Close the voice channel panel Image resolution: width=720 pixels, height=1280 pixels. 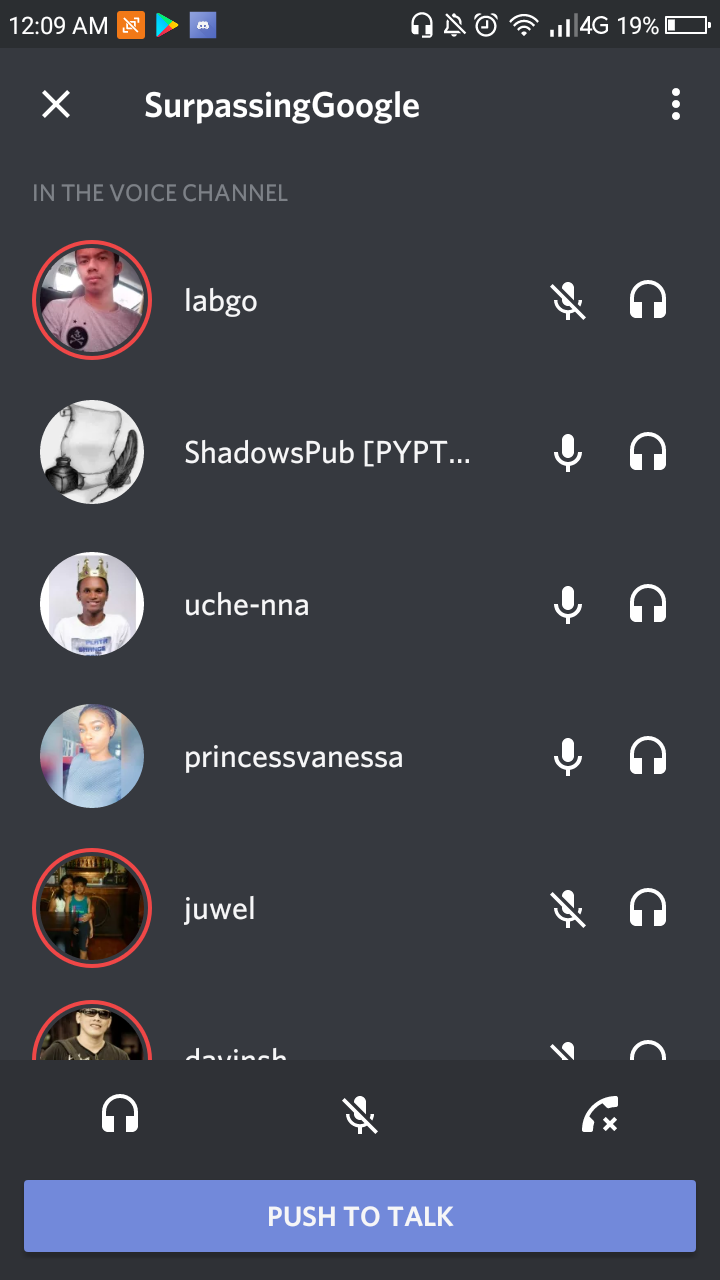coord(56,104)
